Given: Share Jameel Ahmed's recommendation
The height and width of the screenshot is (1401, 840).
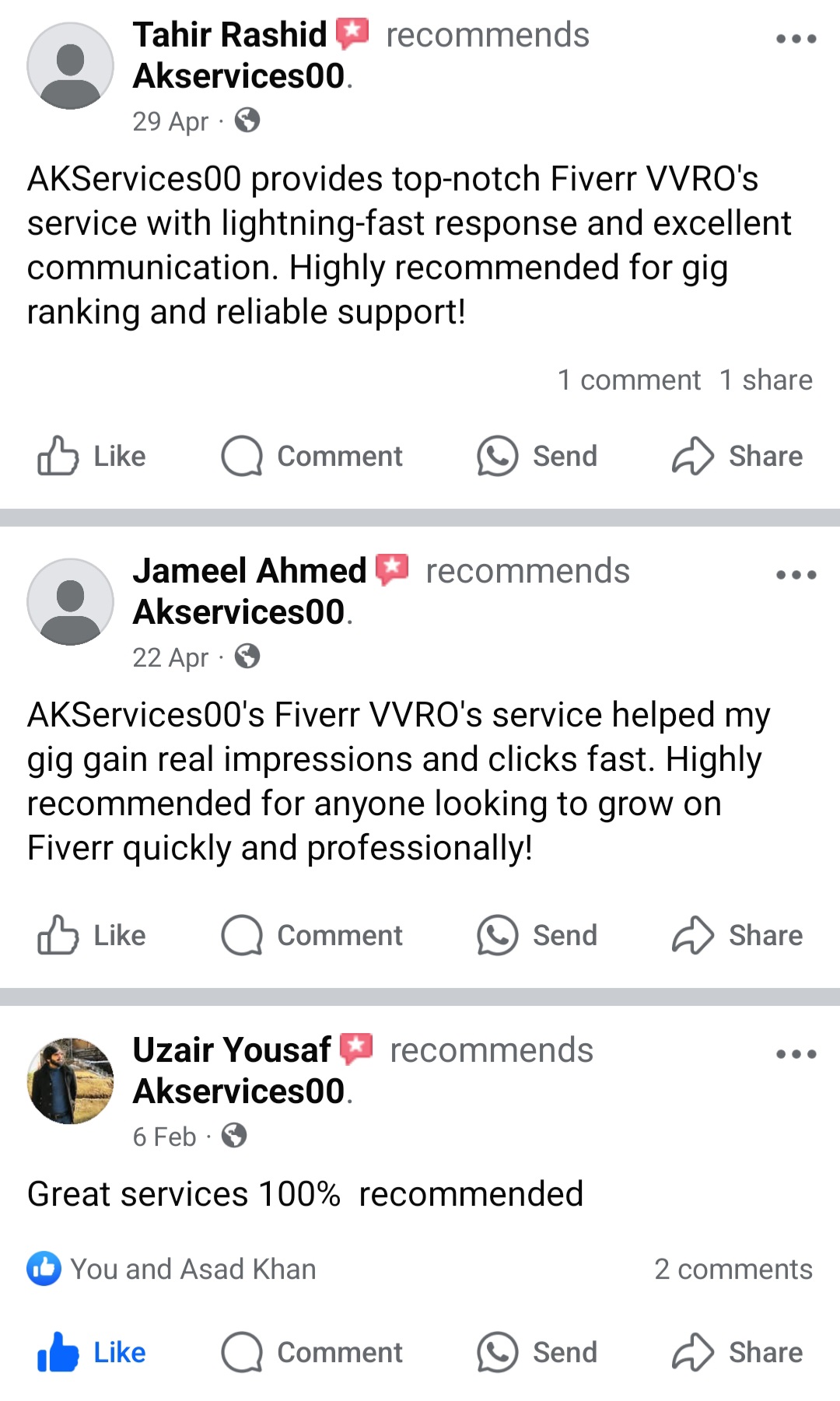Looking at the screenshot, I should 737,935.
